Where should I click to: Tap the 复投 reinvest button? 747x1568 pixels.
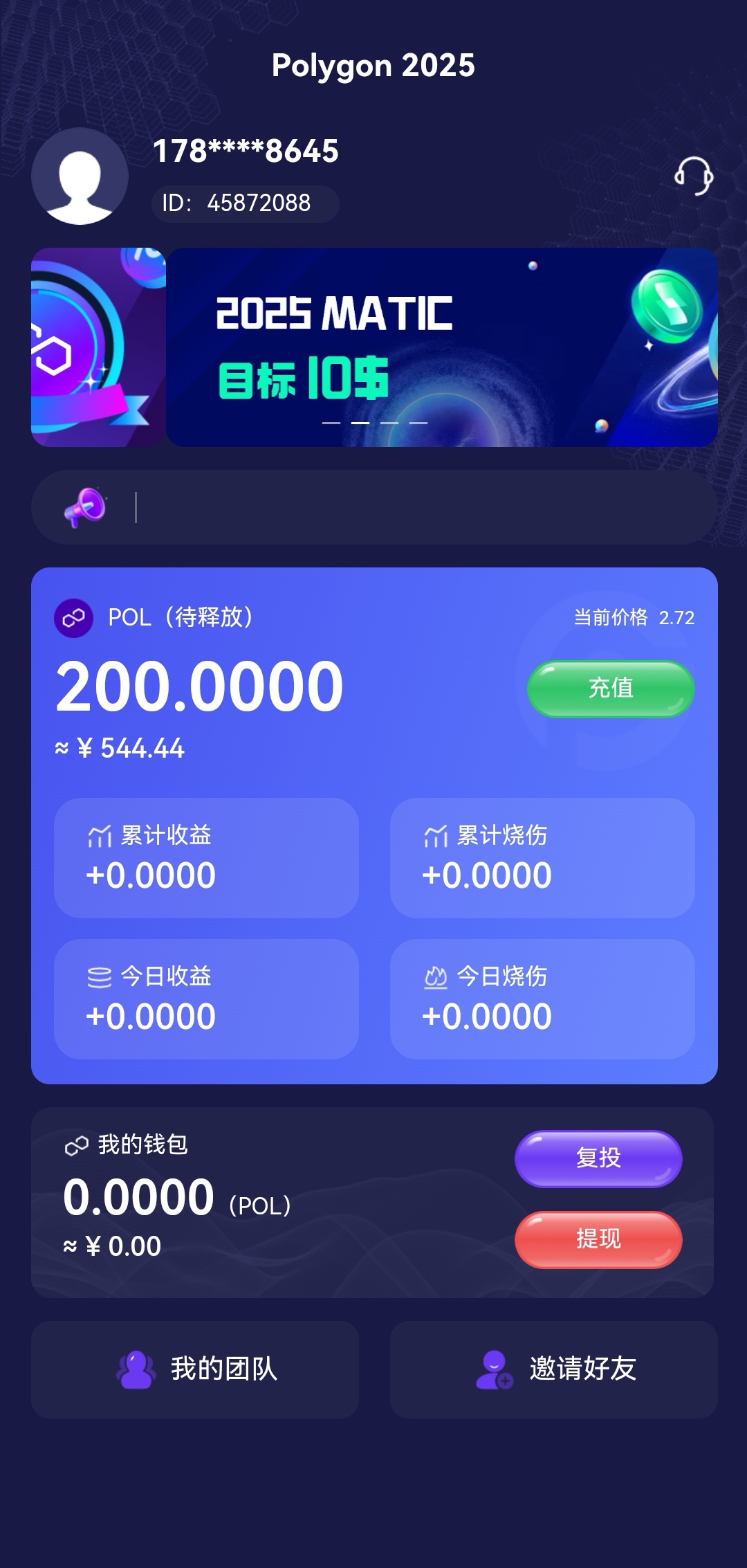(598, 1158)
